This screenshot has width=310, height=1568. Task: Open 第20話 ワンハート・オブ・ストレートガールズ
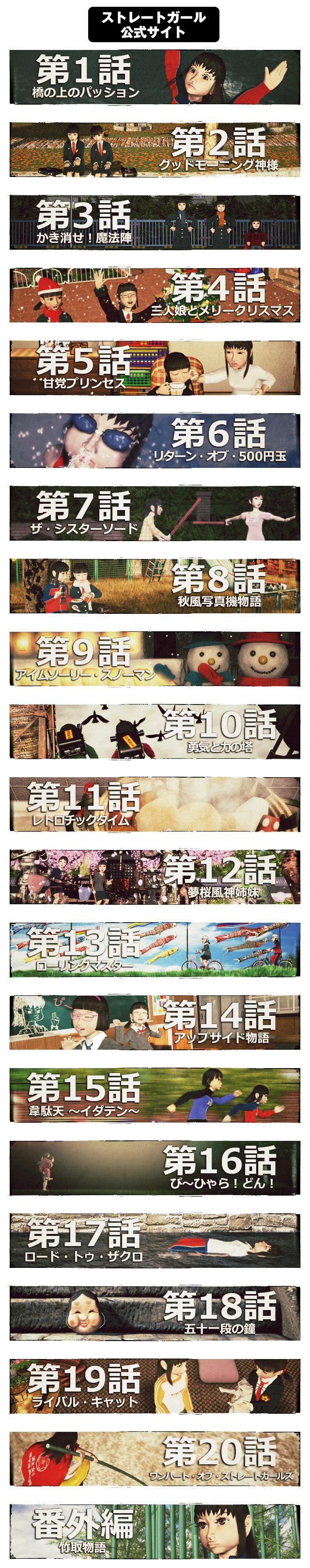155,1458
